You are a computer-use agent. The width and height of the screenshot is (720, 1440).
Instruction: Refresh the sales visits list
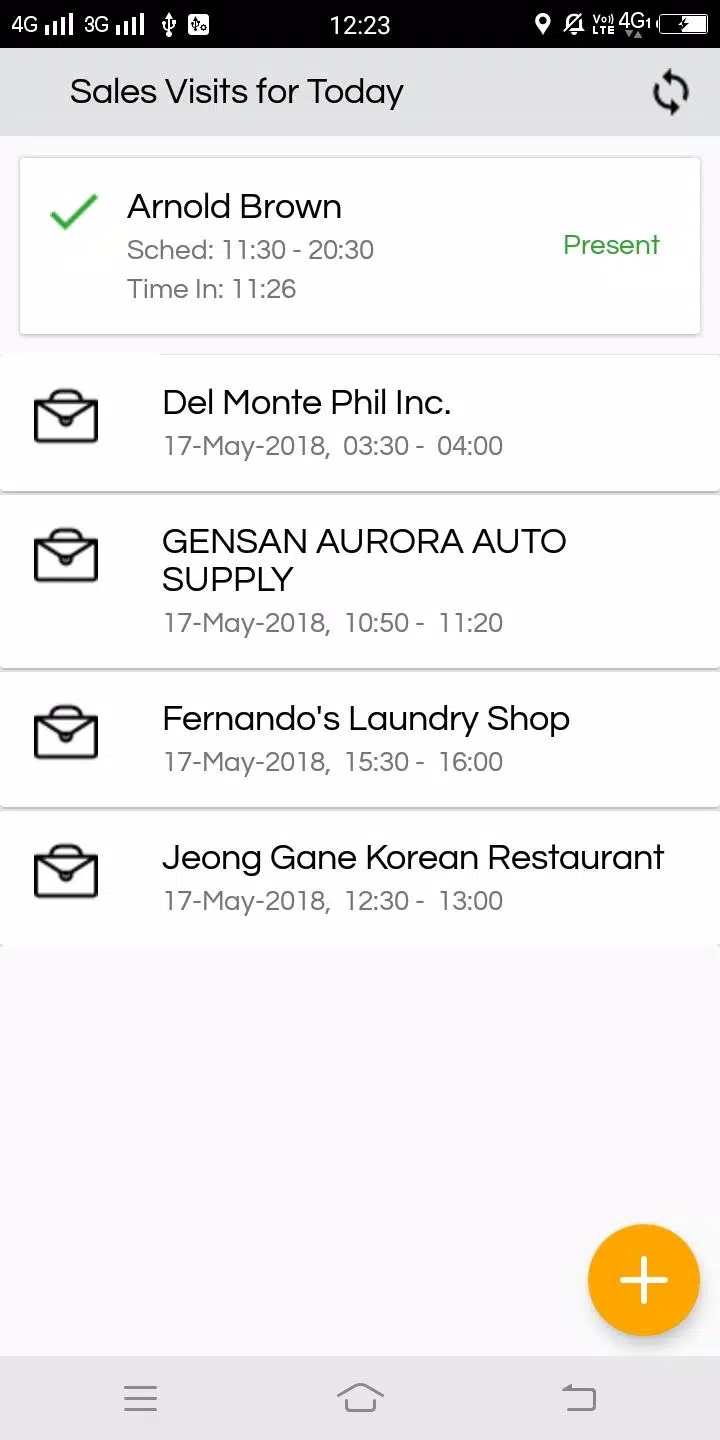670,93
